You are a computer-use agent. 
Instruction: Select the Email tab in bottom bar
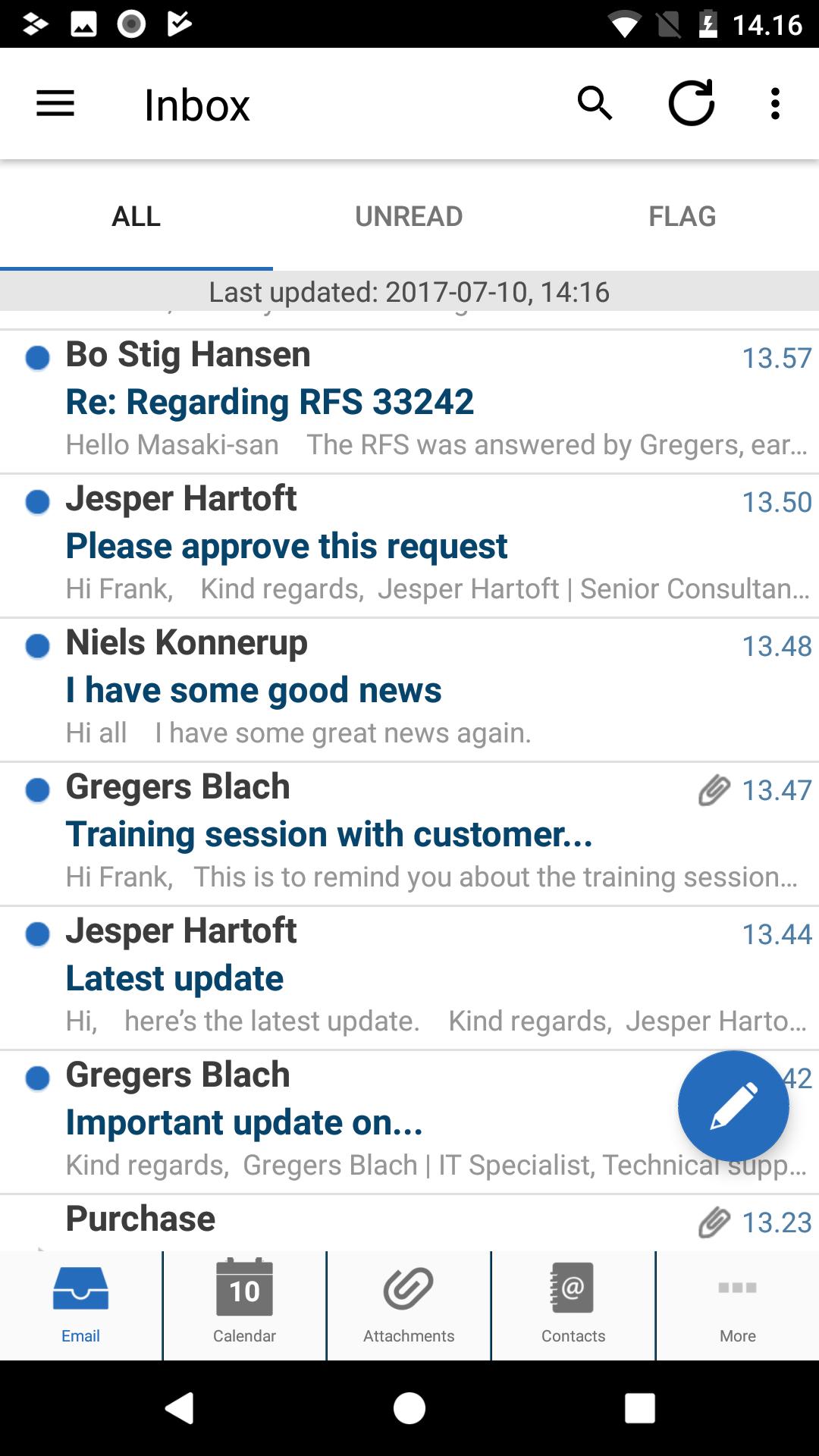80,1304
